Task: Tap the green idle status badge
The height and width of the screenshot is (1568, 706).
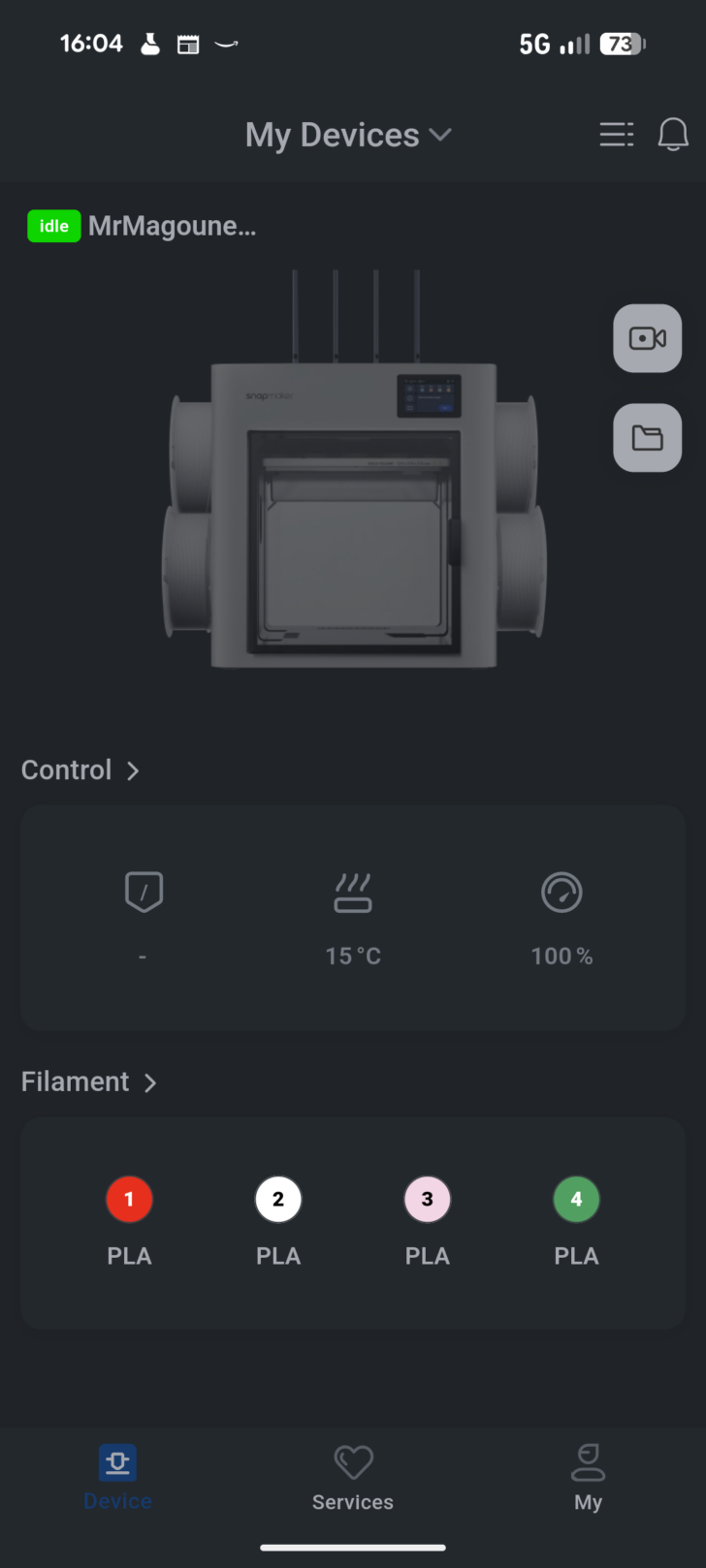Action: coord(53,226)
